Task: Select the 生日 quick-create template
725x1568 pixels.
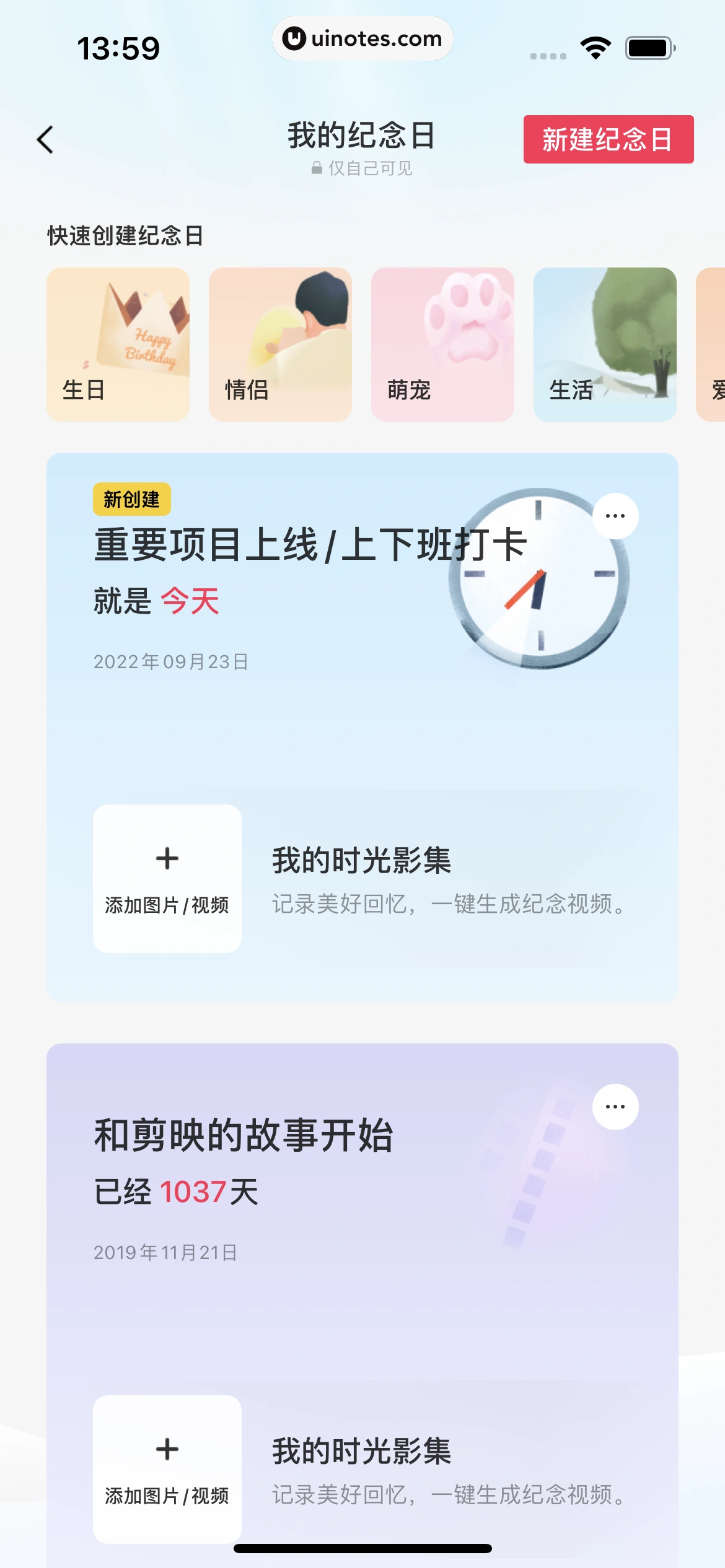Action: coord(118,344)
